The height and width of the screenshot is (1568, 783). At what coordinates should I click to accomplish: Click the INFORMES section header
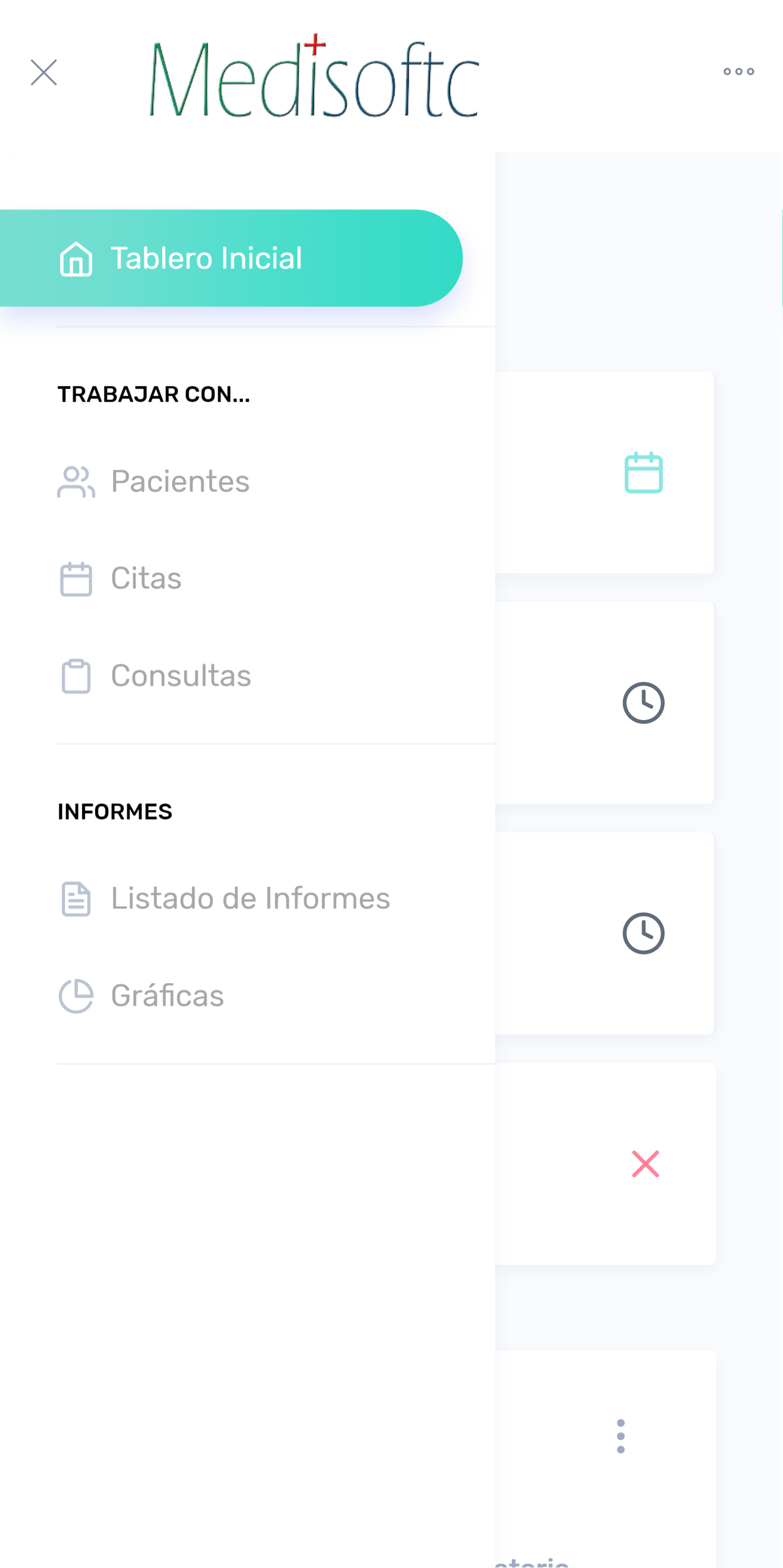coord(114,811)
